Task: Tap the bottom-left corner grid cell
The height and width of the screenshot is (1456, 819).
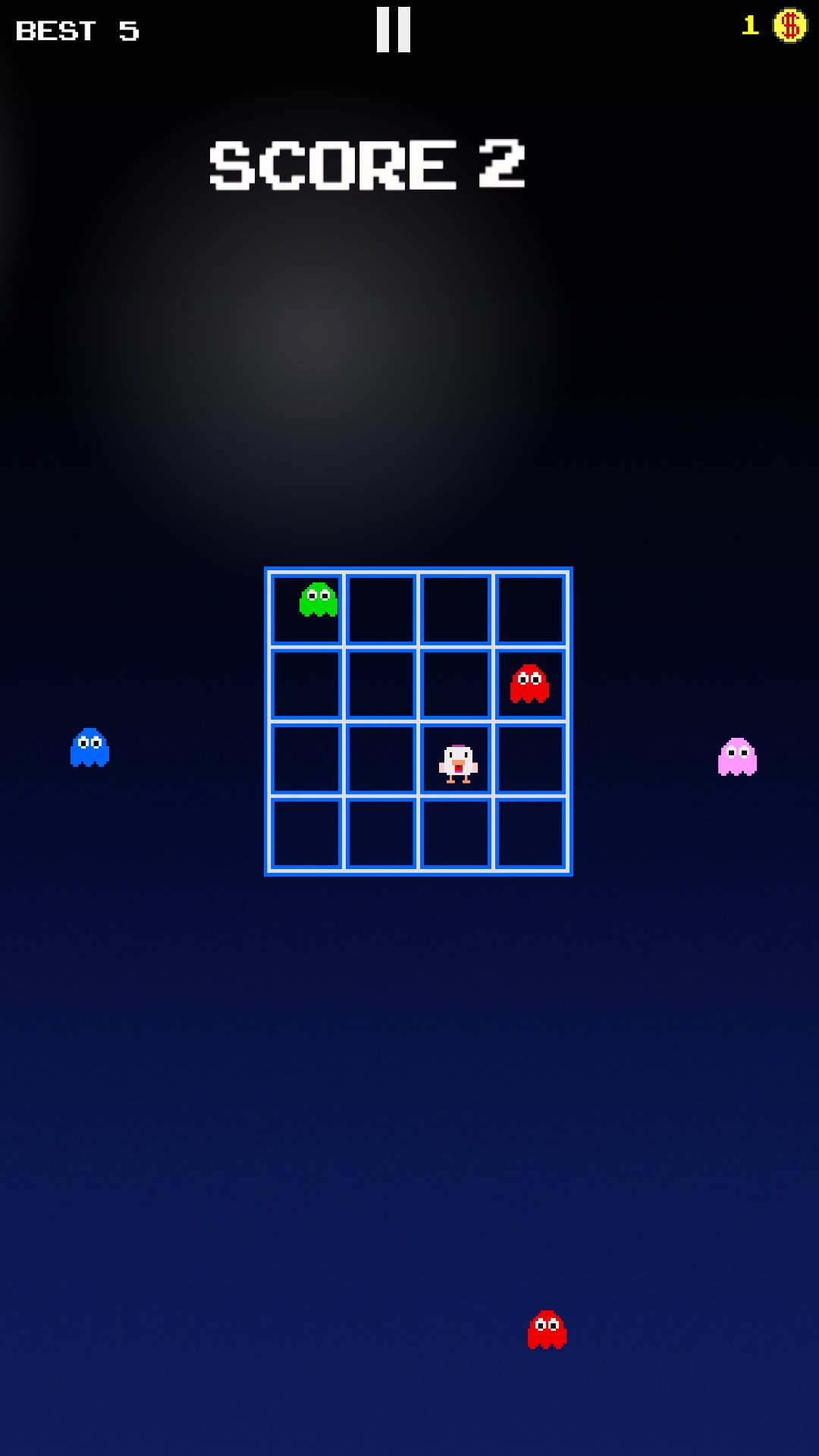Action: [306, 834]
